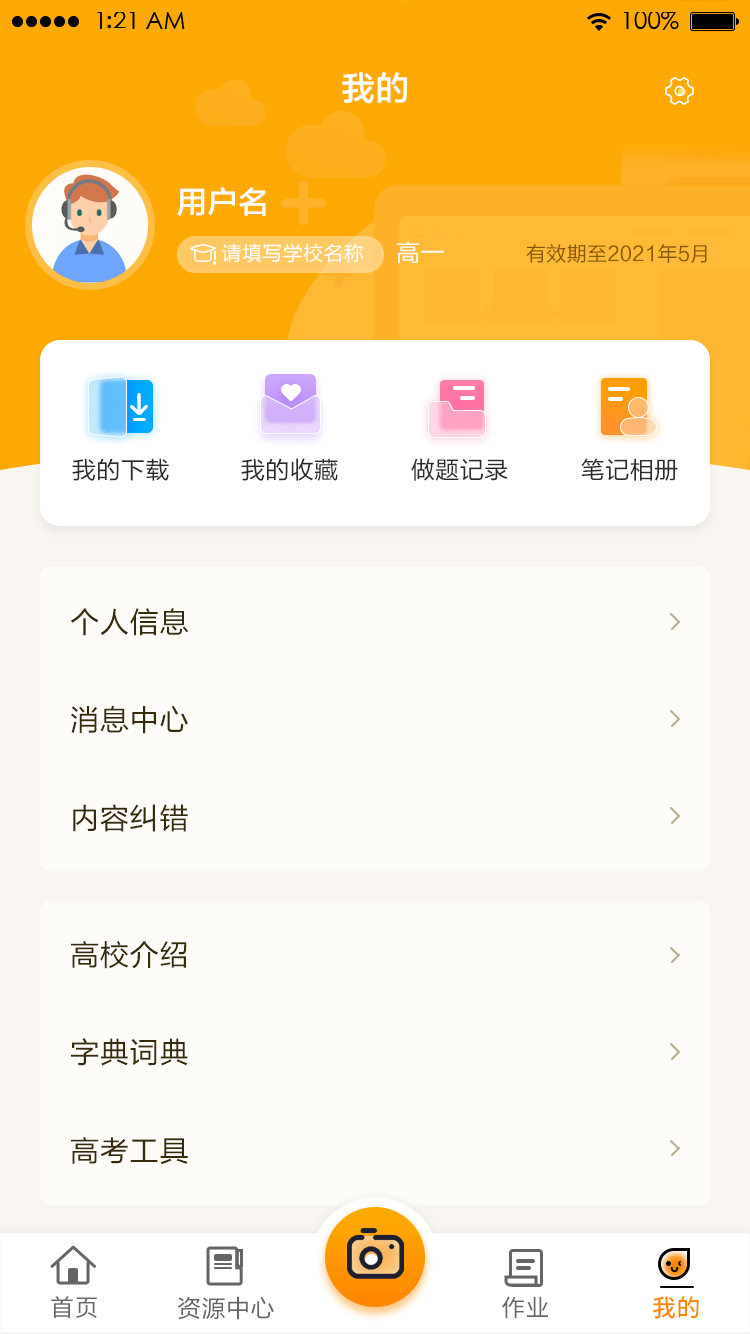This screenshot has height=1334, width=750.
Task: Open the settings gear icon
Action: (679, 91)
